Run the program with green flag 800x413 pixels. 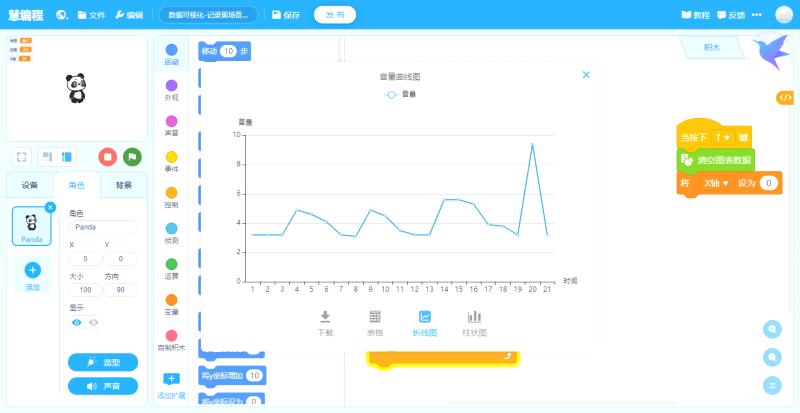(x=132, y=156)
